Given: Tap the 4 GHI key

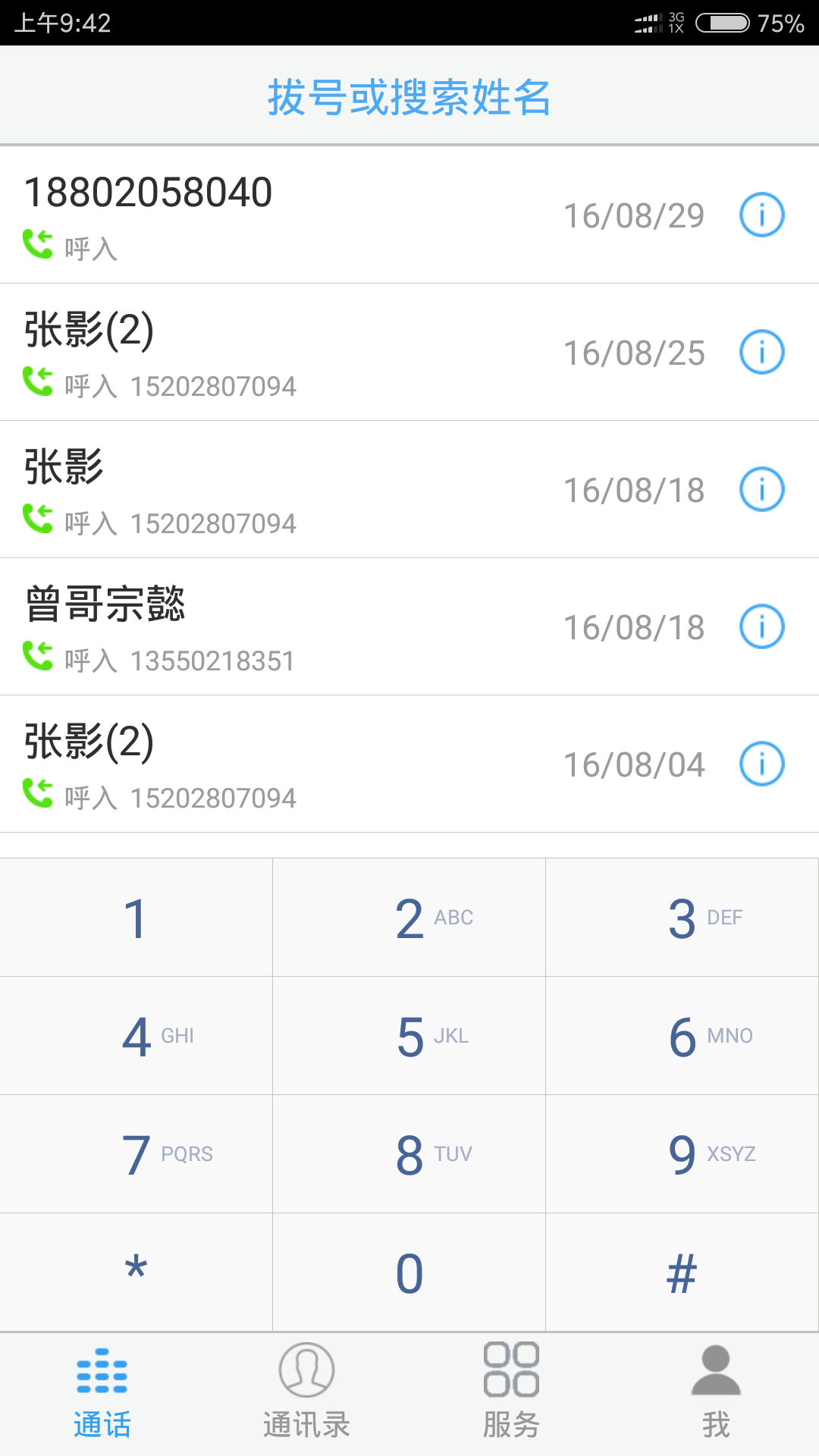Looking at the screenshot, I should coord(136,1036).
